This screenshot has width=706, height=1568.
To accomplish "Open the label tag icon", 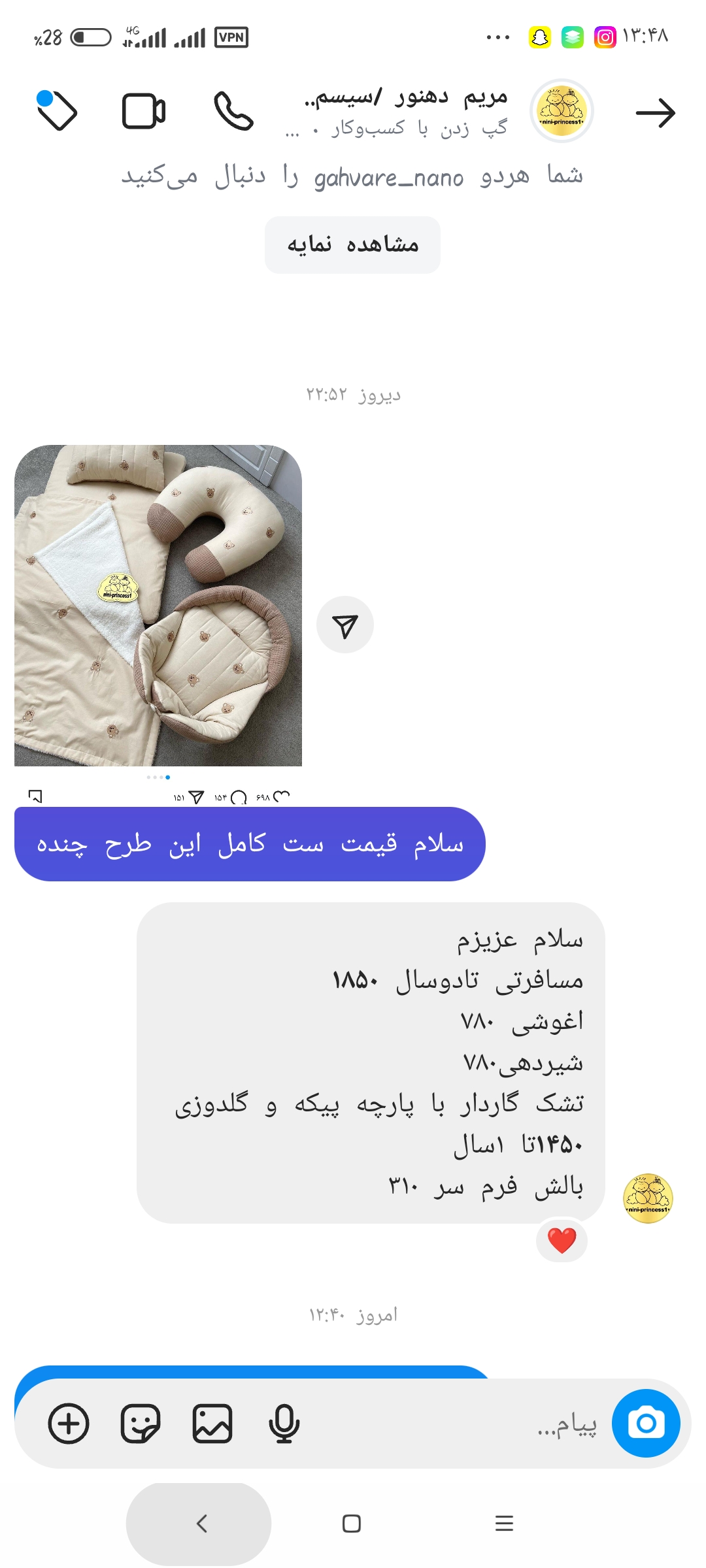I will click(57, 110).
